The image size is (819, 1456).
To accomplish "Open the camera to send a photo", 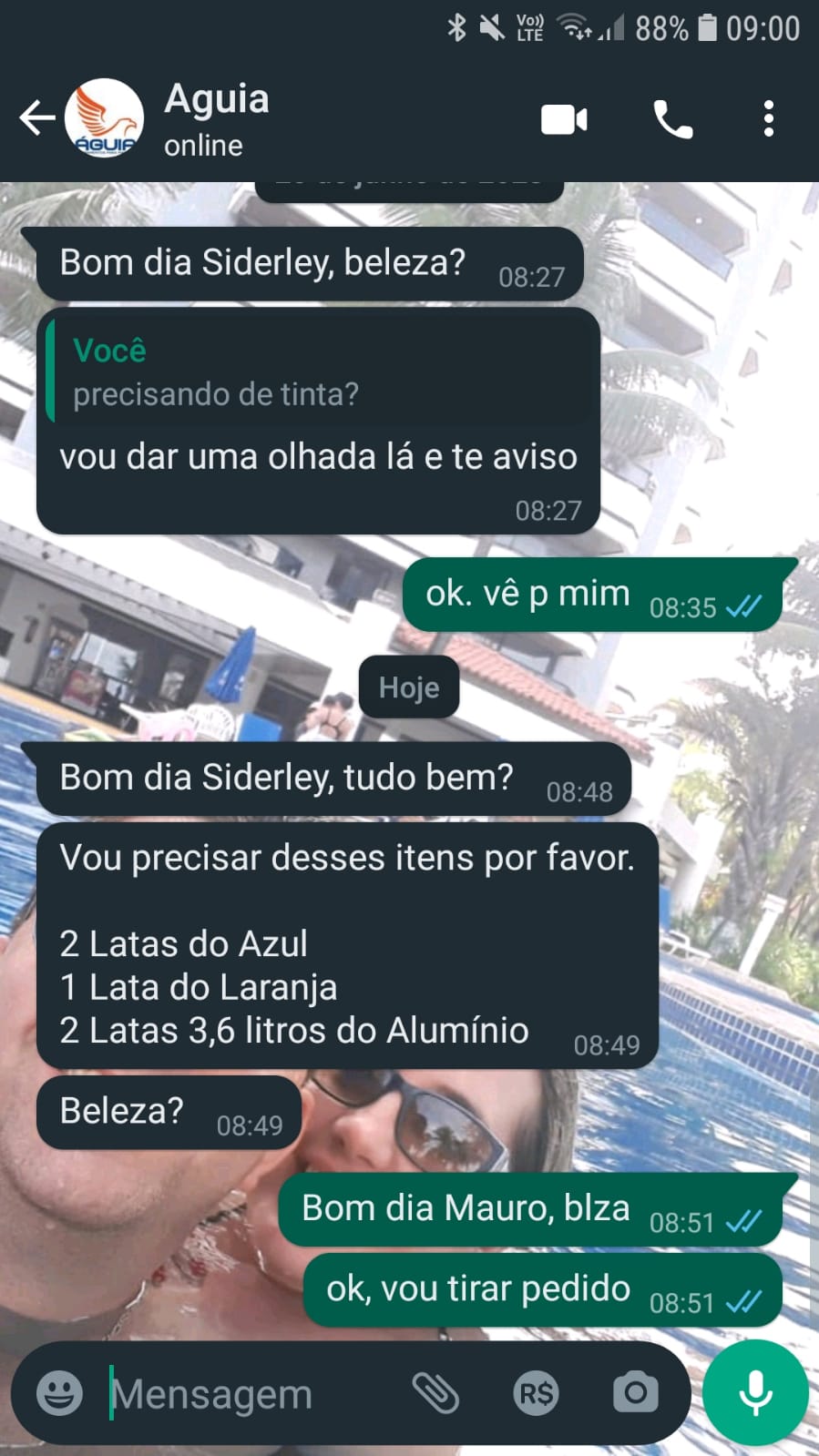I will (635, 1393).
